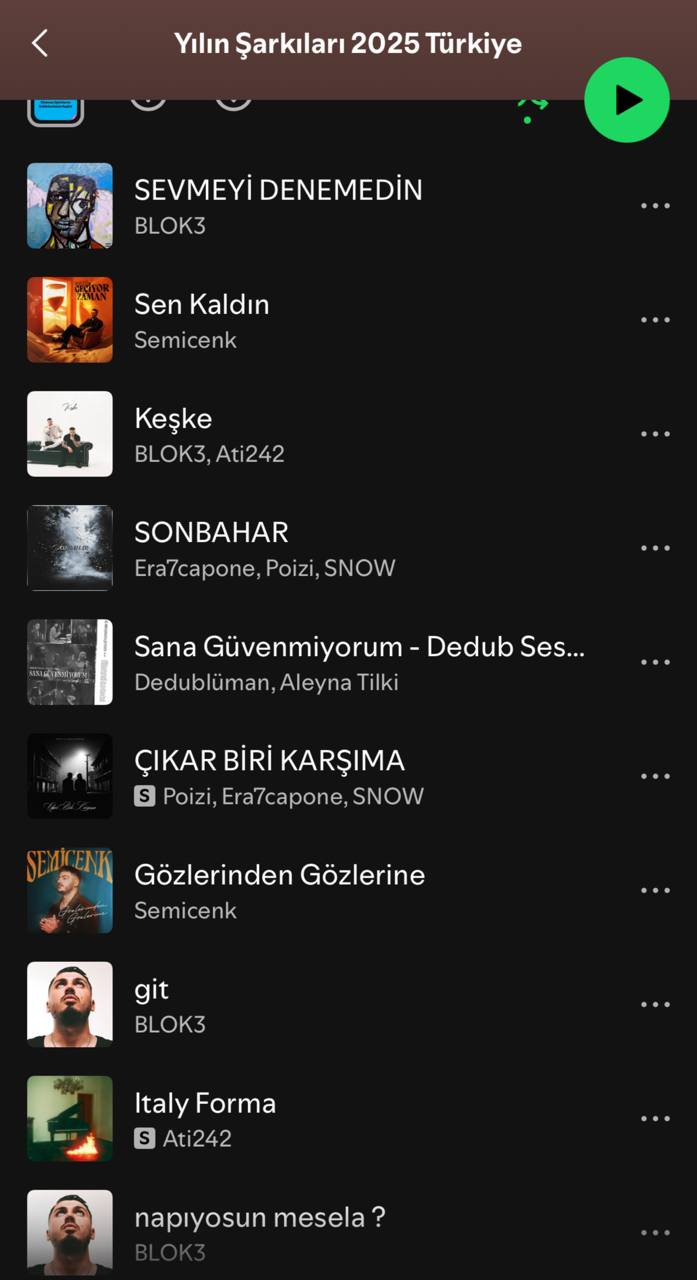Open more options for SONBAHAR

coord(655,548)
